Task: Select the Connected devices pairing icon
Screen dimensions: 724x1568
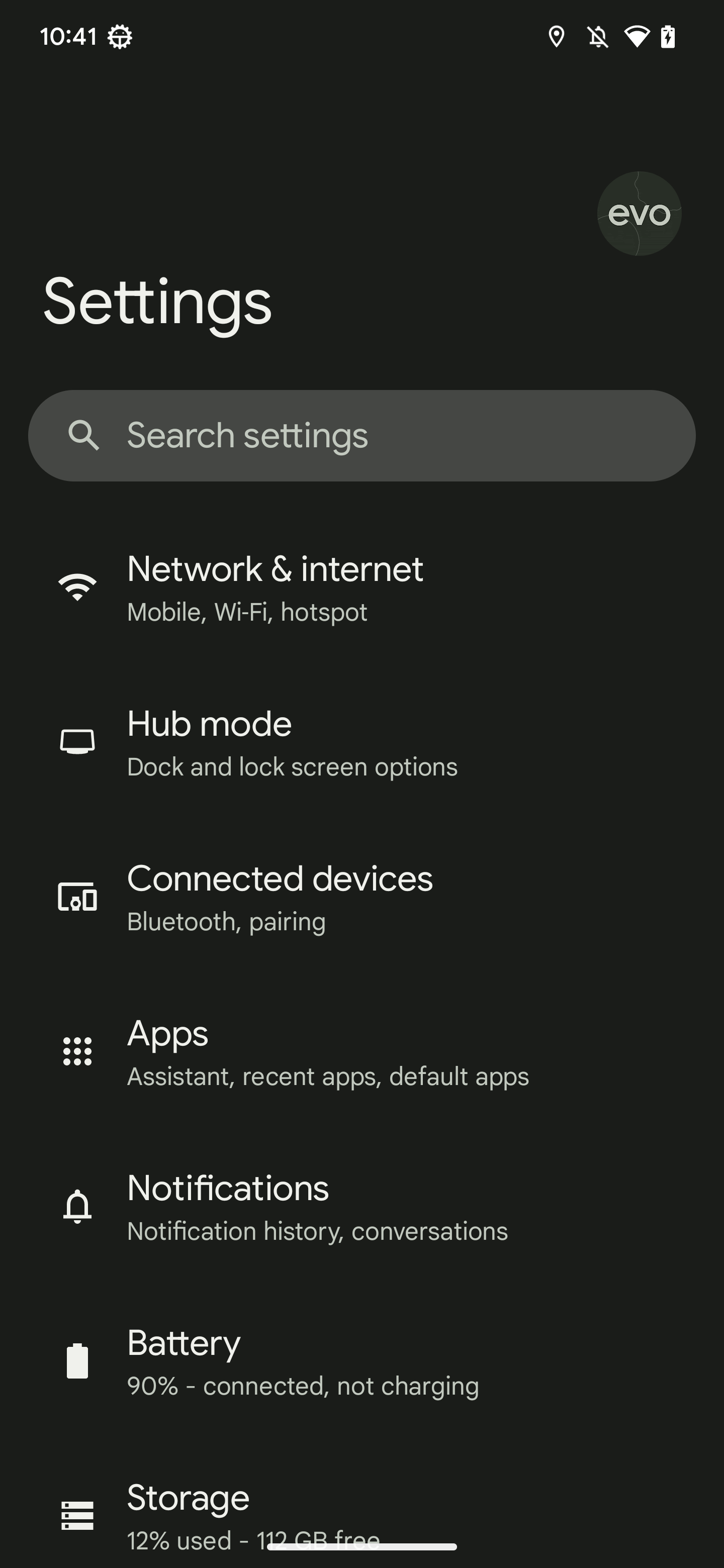Action: coord(77,896)
